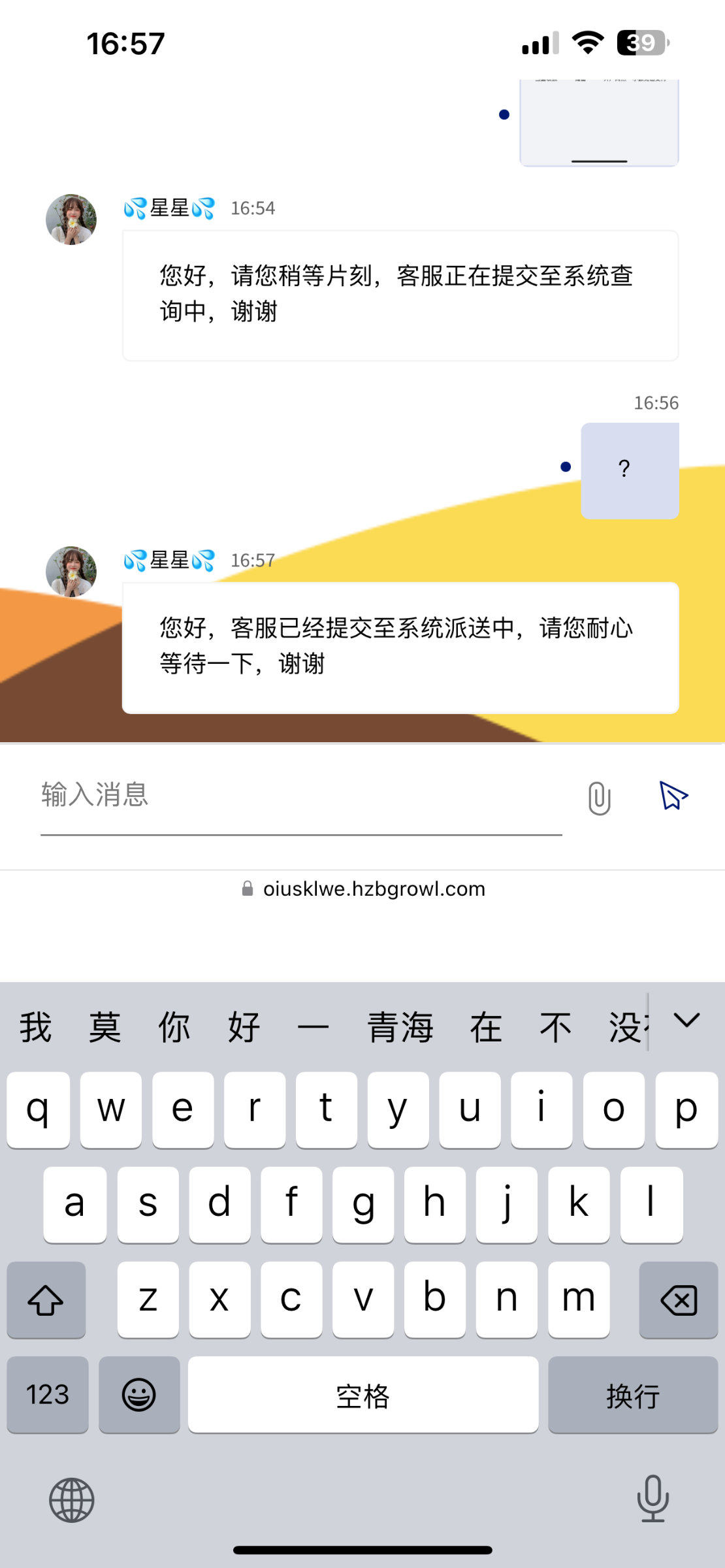Switch input language with the globe
Image resolution: width=725 pixels, height=1568 pixels.
[x=72, y=1500]
